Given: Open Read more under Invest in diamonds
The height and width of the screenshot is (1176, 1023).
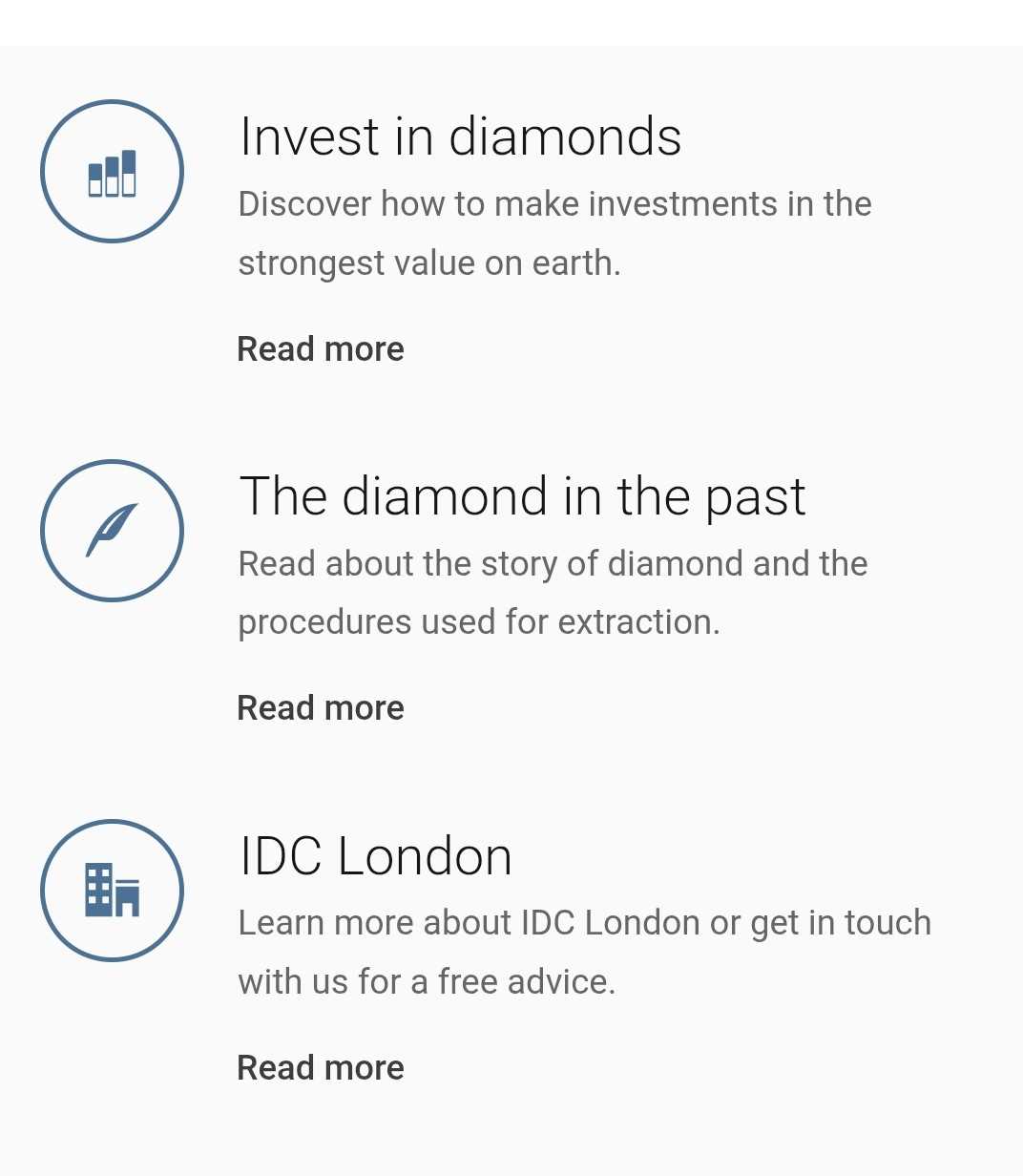Looking at the screenshot, I should [x=321, y=349].
